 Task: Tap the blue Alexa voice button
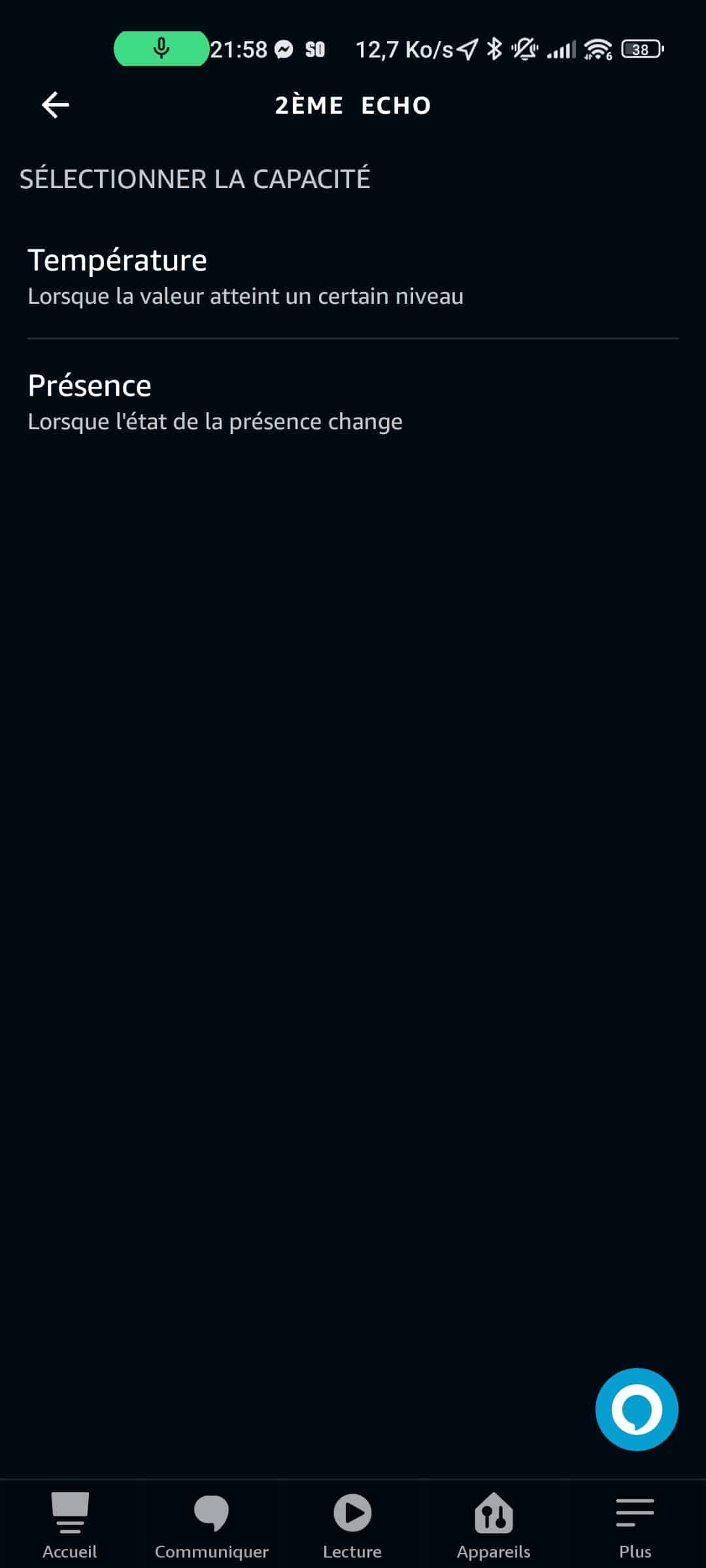pos(636,1409)
